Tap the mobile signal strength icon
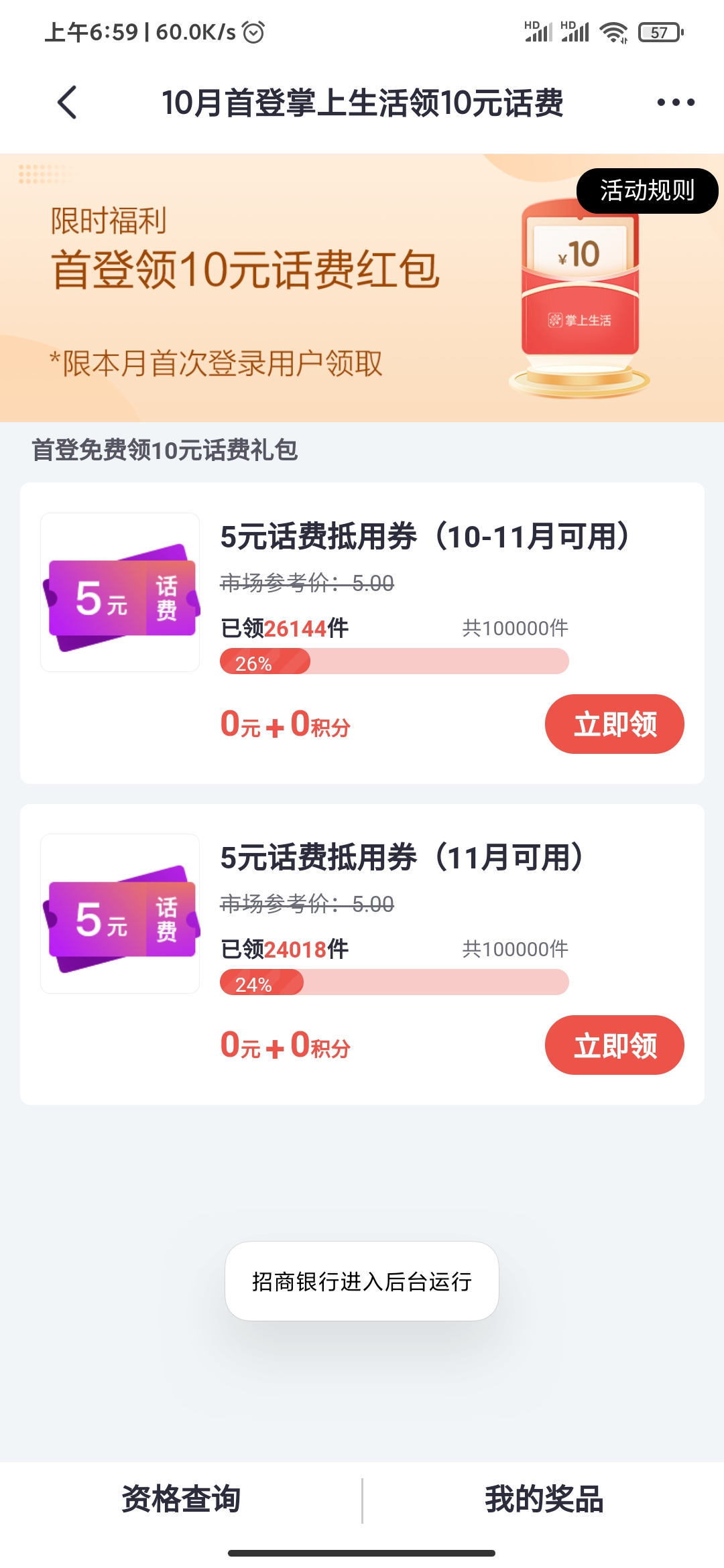Viewport: 724px width, 1568px height. (x=536, y=30)
